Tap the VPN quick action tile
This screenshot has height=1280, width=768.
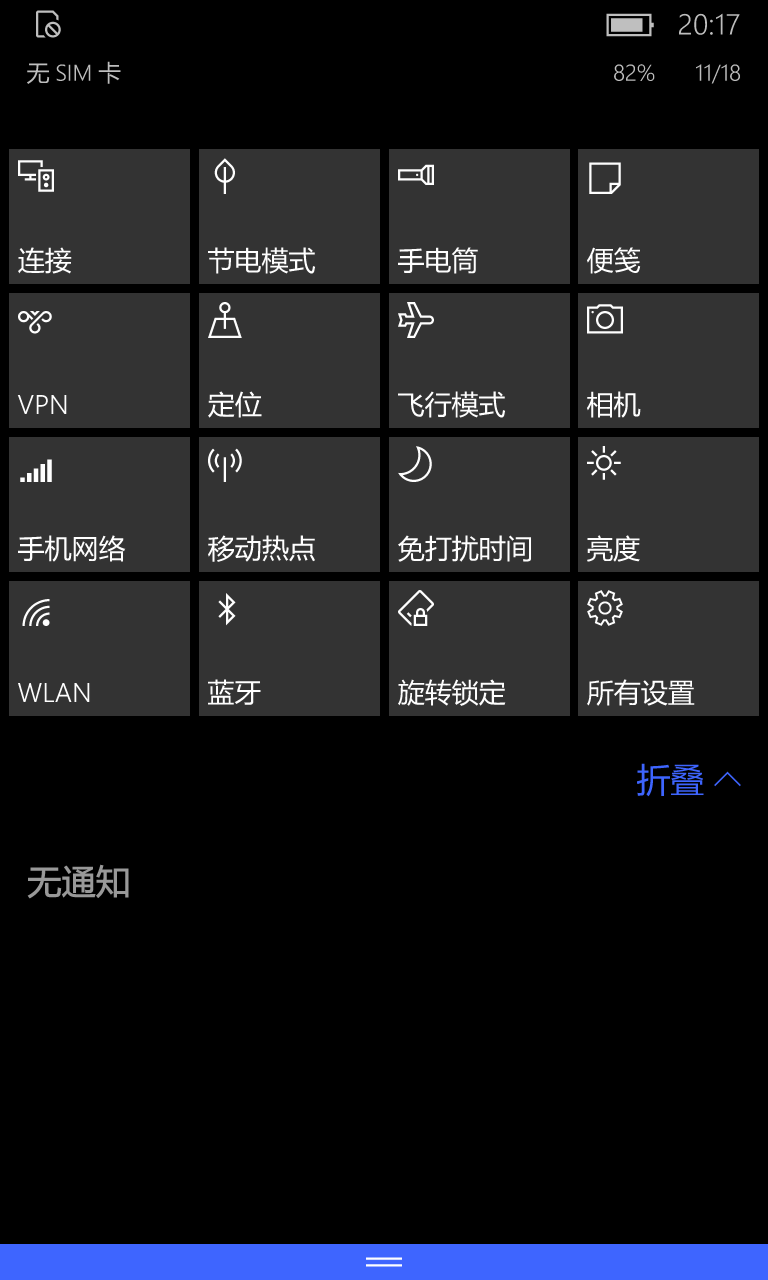tap(99, 360)
